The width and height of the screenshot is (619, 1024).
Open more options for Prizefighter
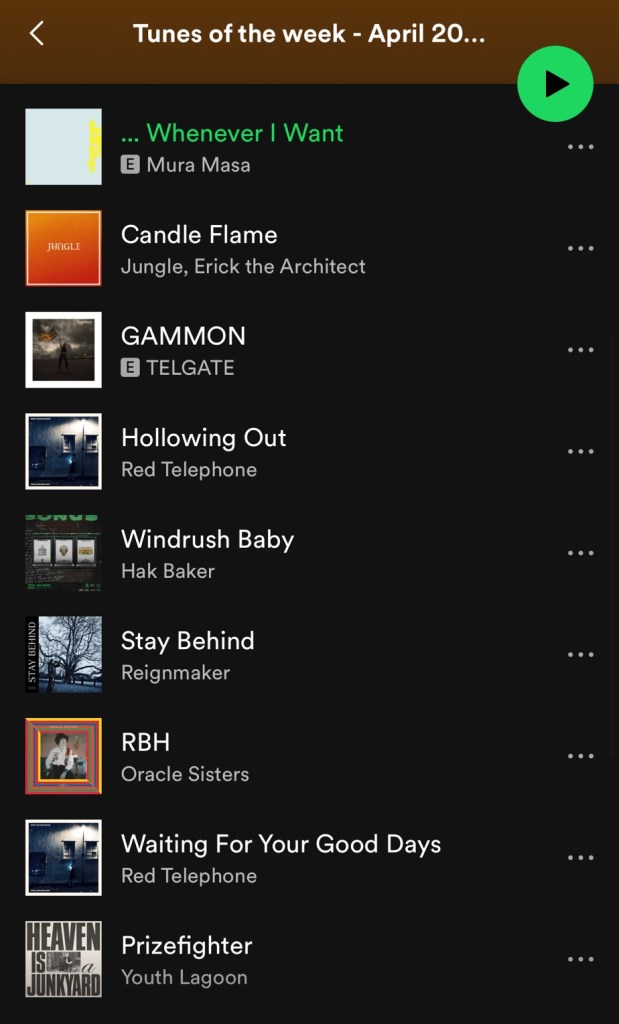point(580,960)
